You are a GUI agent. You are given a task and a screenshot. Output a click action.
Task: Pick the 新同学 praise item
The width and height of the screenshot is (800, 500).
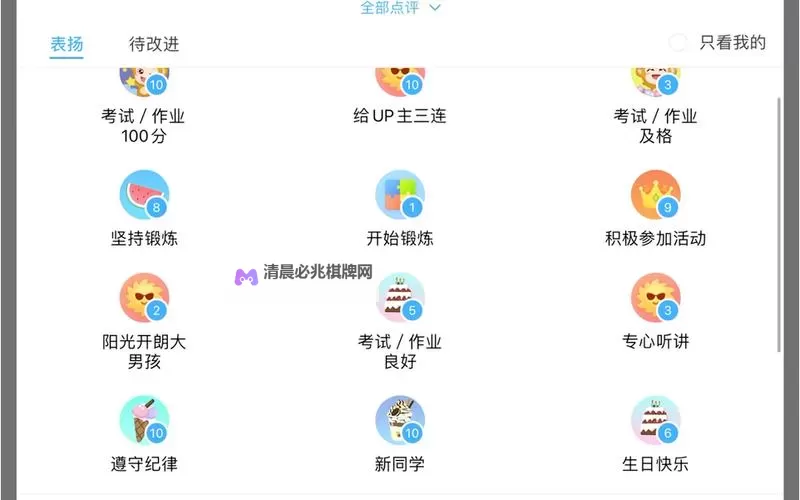[400, 420]
